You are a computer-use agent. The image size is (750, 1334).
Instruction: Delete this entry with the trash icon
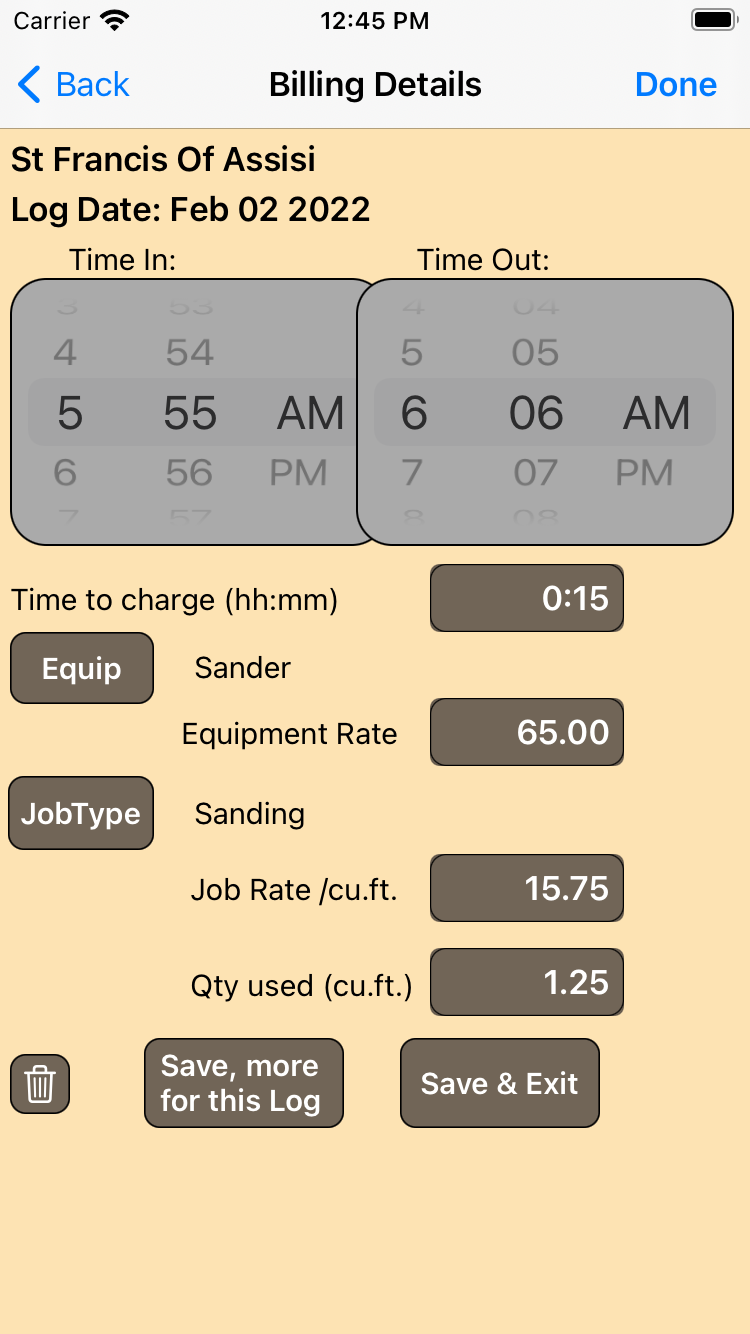pyautogui.click(x=40, y=1084)
